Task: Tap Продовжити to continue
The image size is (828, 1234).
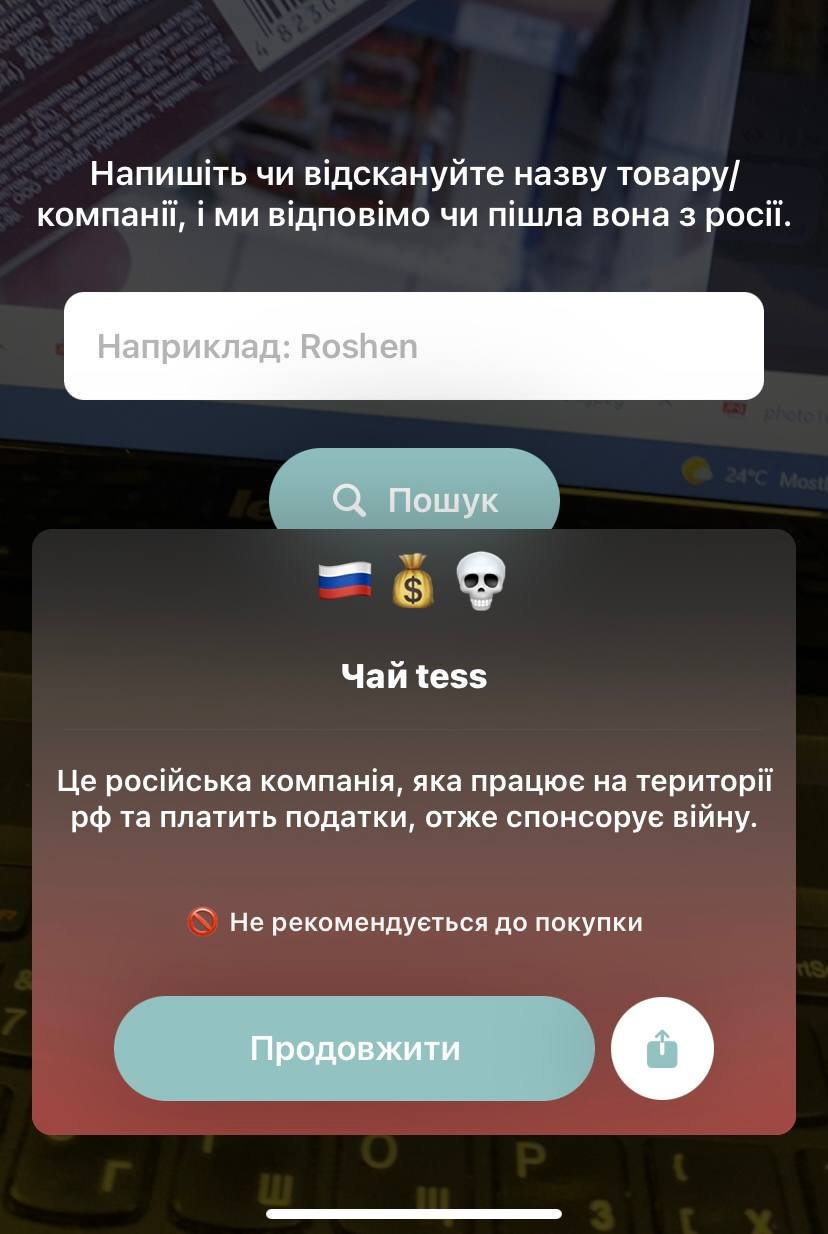Action: (354, 1048)
